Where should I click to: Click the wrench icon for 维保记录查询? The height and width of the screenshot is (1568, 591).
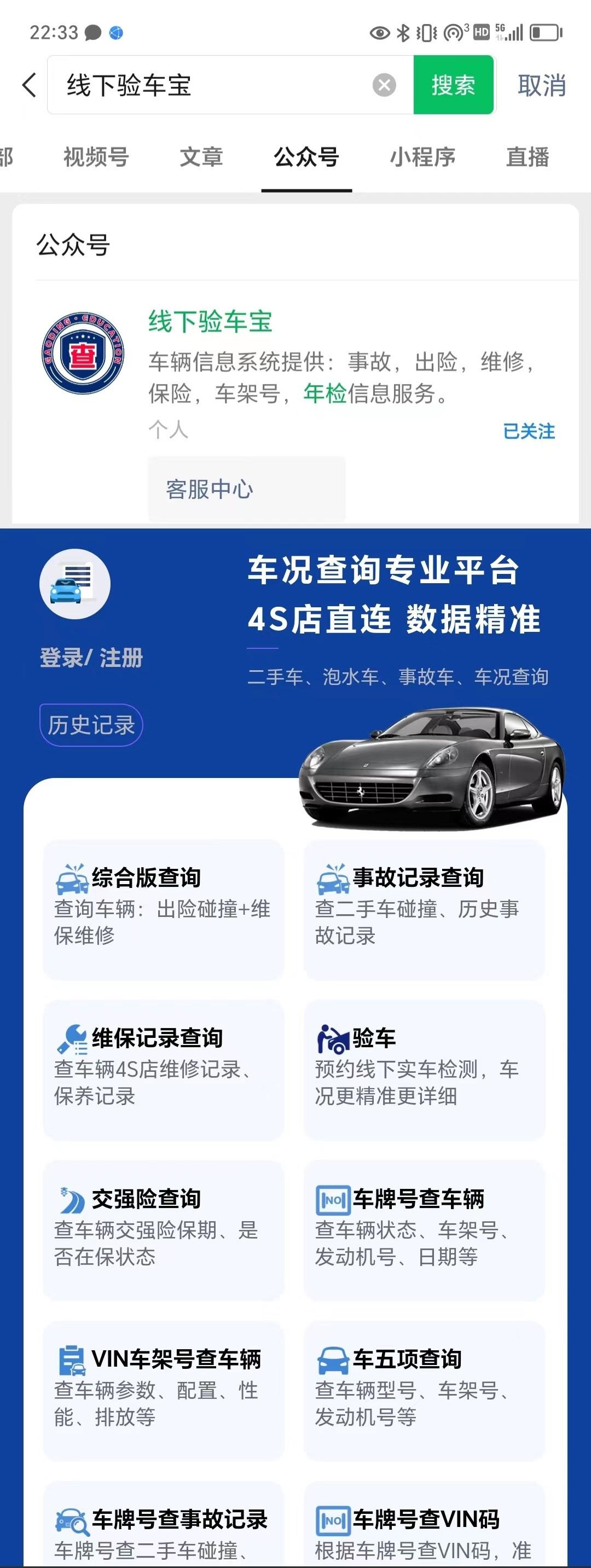pyautogui.click(x=72, y=1038)
